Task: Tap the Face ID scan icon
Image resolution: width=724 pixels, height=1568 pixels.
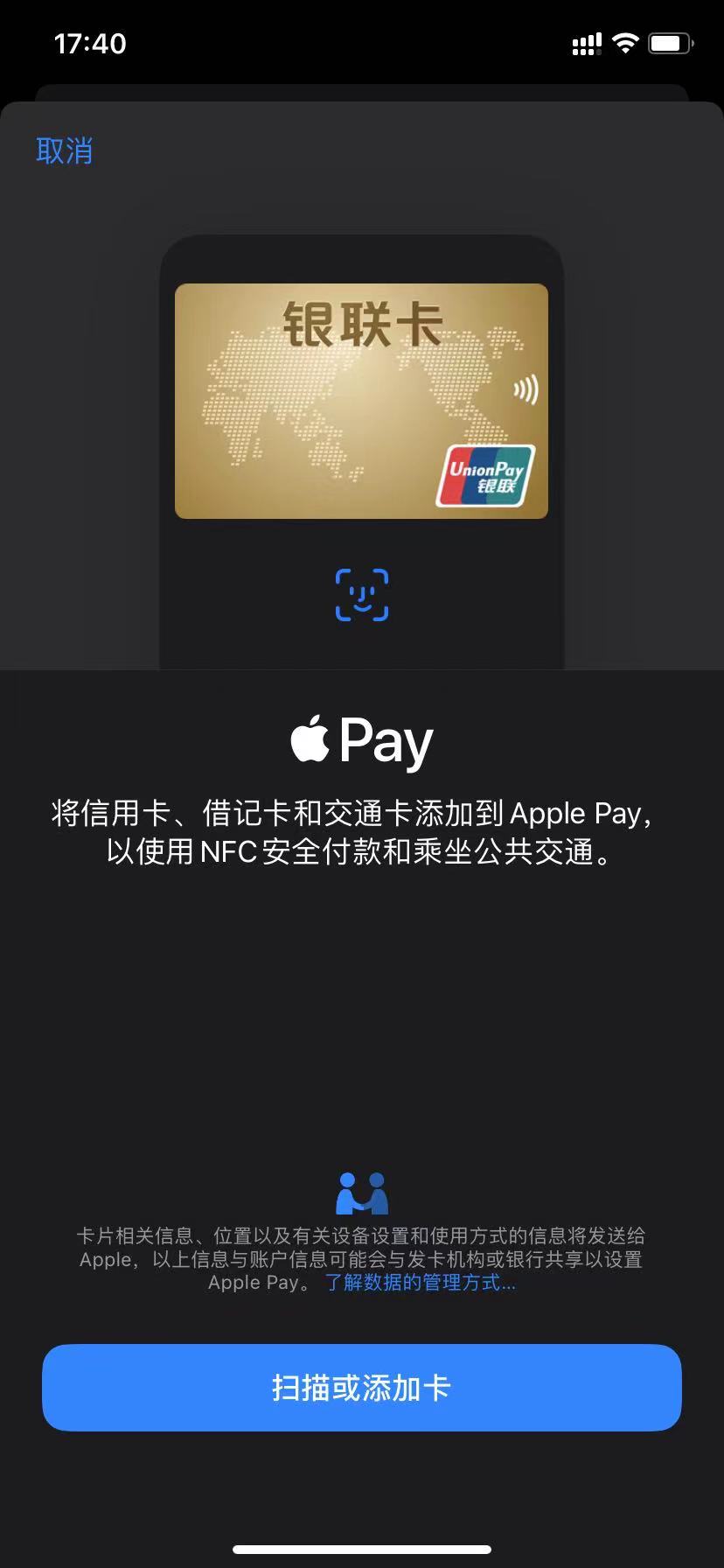Action: tap(362, 593)
